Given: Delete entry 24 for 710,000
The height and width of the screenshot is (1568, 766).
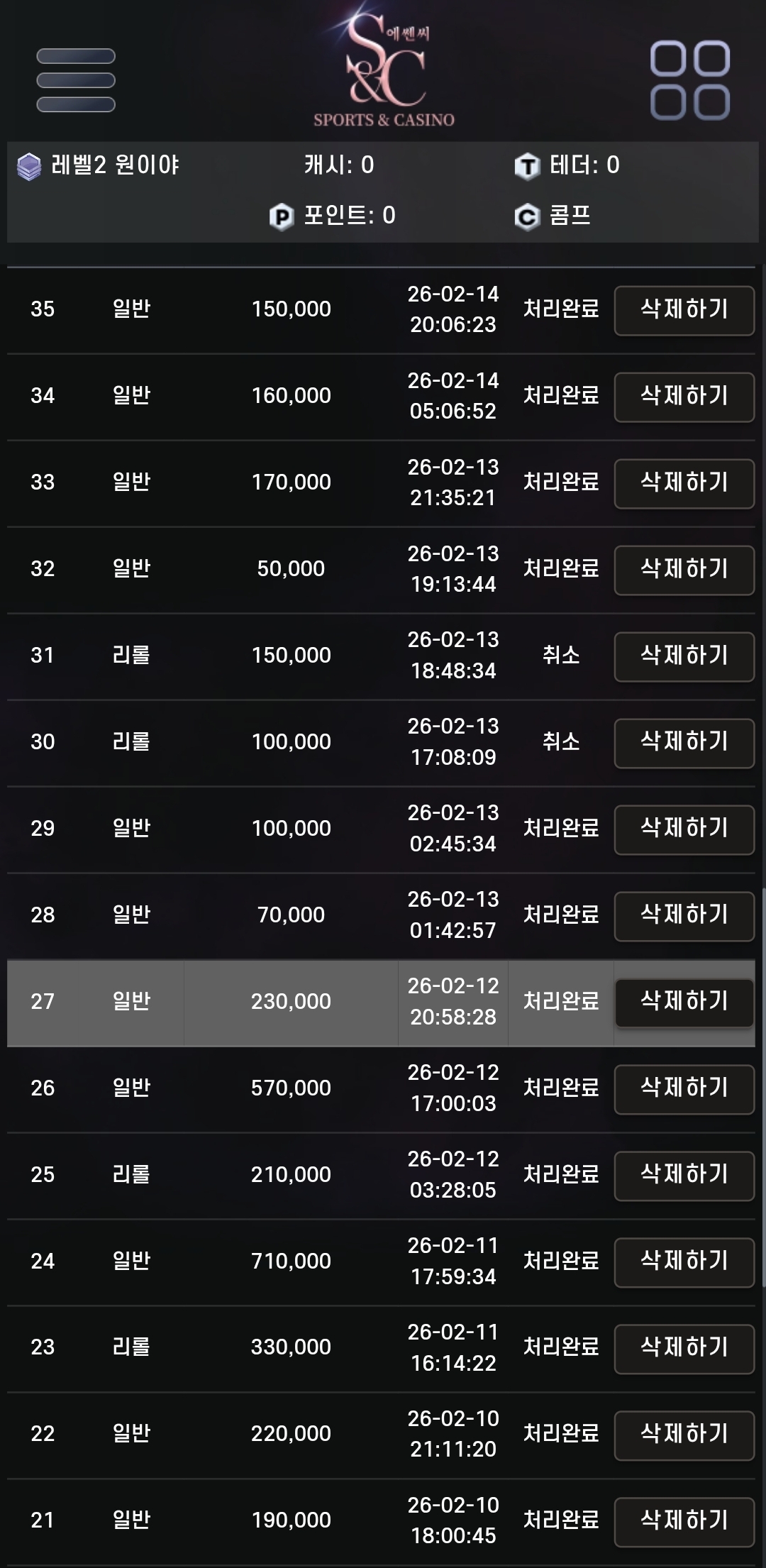Looking at the screenshot, I should 684,1262.
